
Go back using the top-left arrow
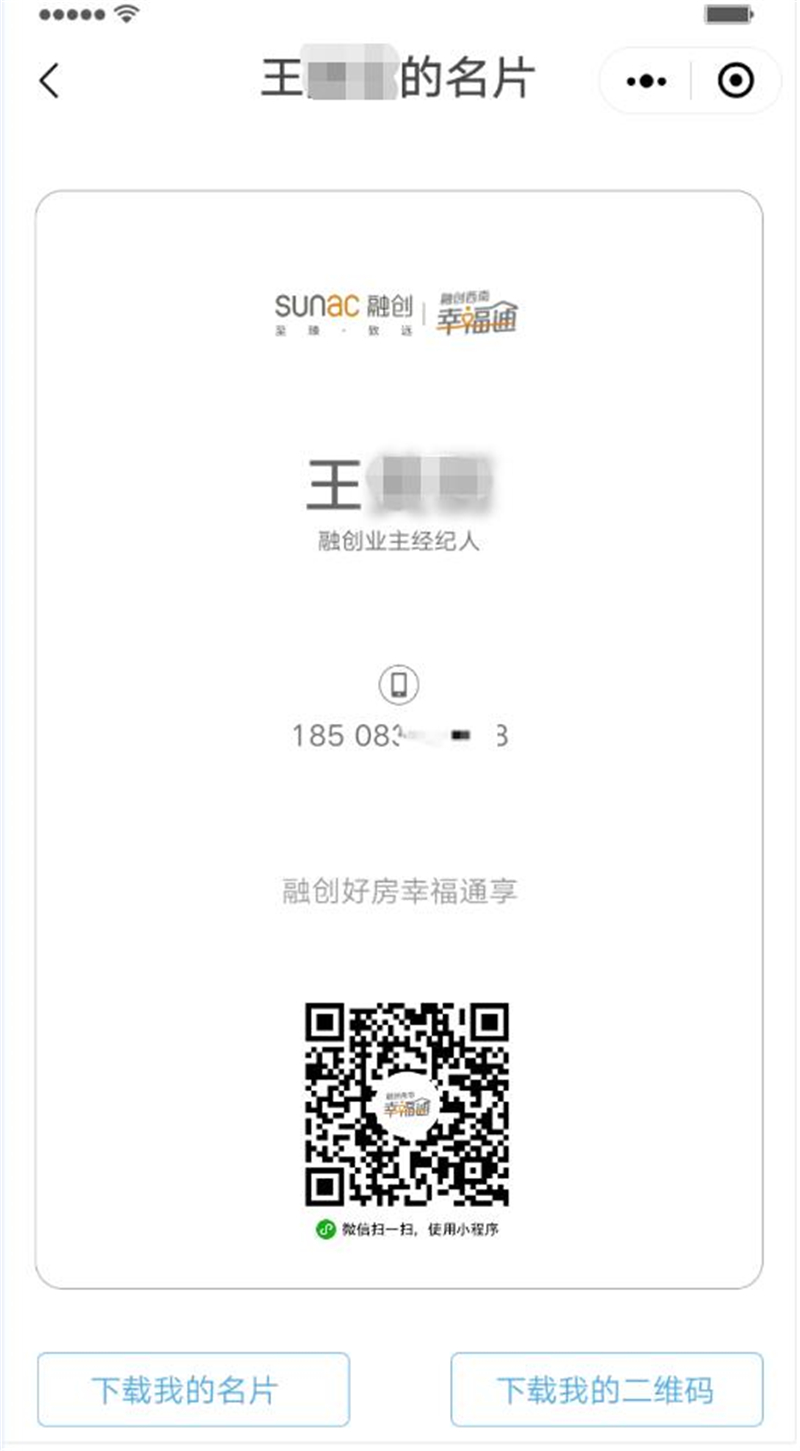click(50, 81)
